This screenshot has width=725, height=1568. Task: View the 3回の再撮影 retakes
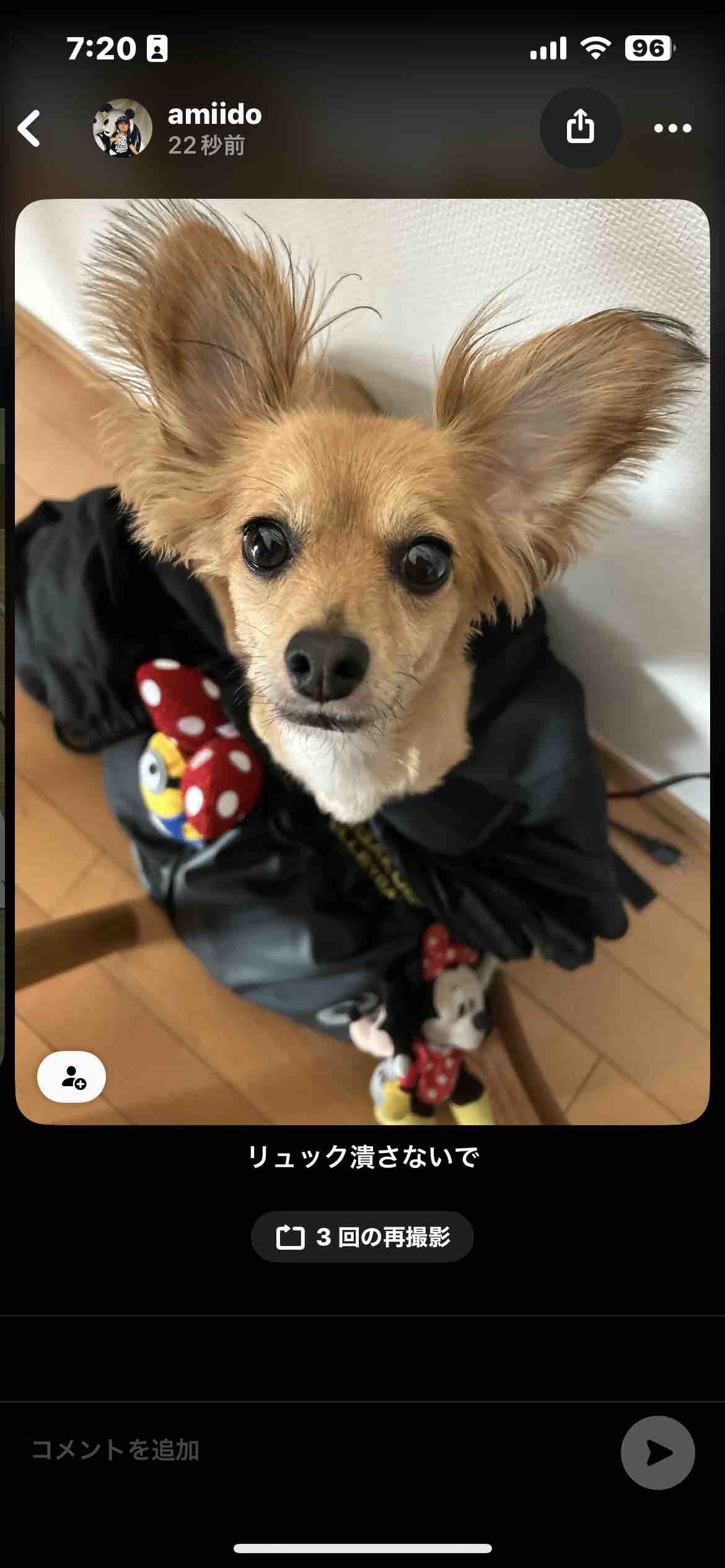coord(362,1237)
